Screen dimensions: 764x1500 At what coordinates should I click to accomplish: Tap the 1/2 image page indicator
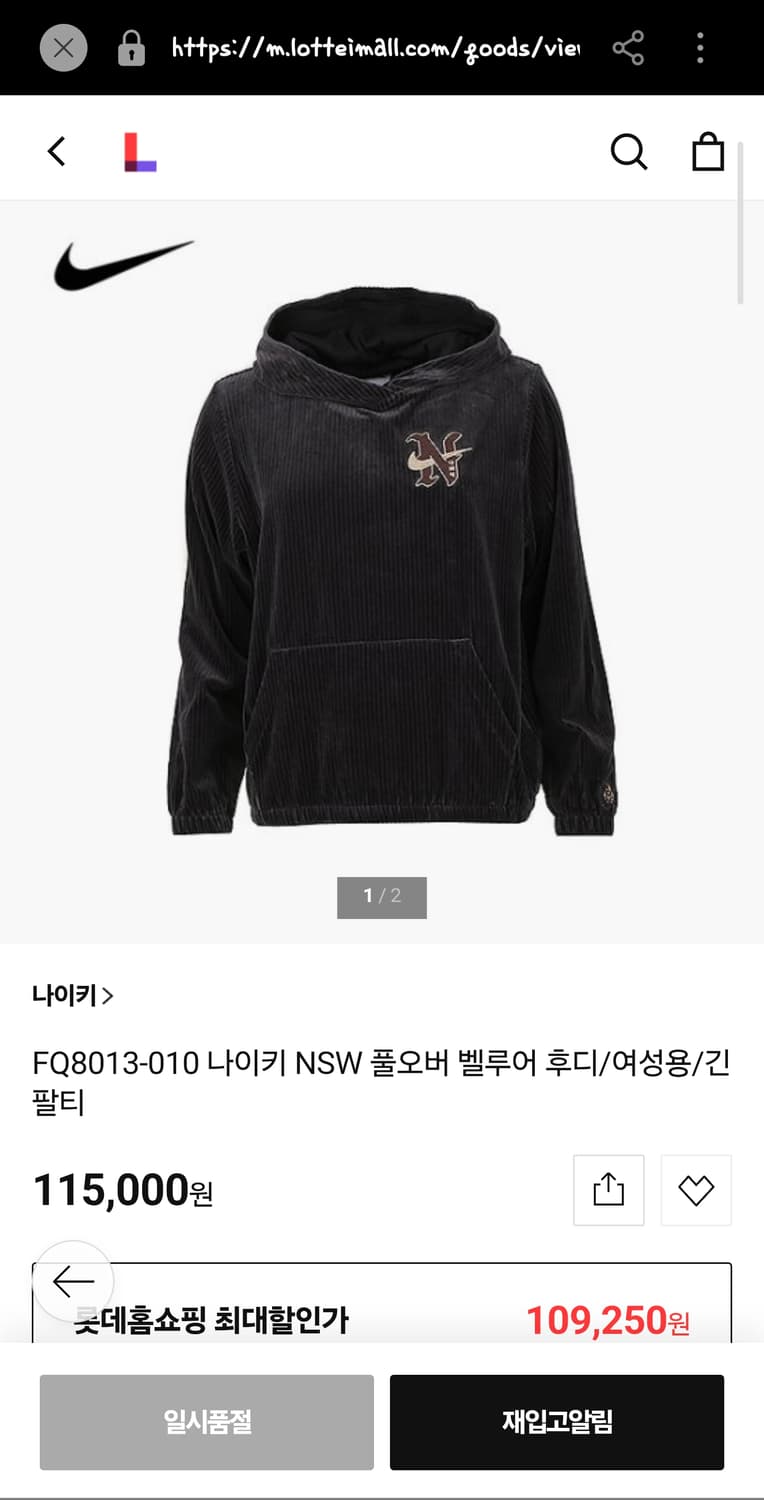382,897
